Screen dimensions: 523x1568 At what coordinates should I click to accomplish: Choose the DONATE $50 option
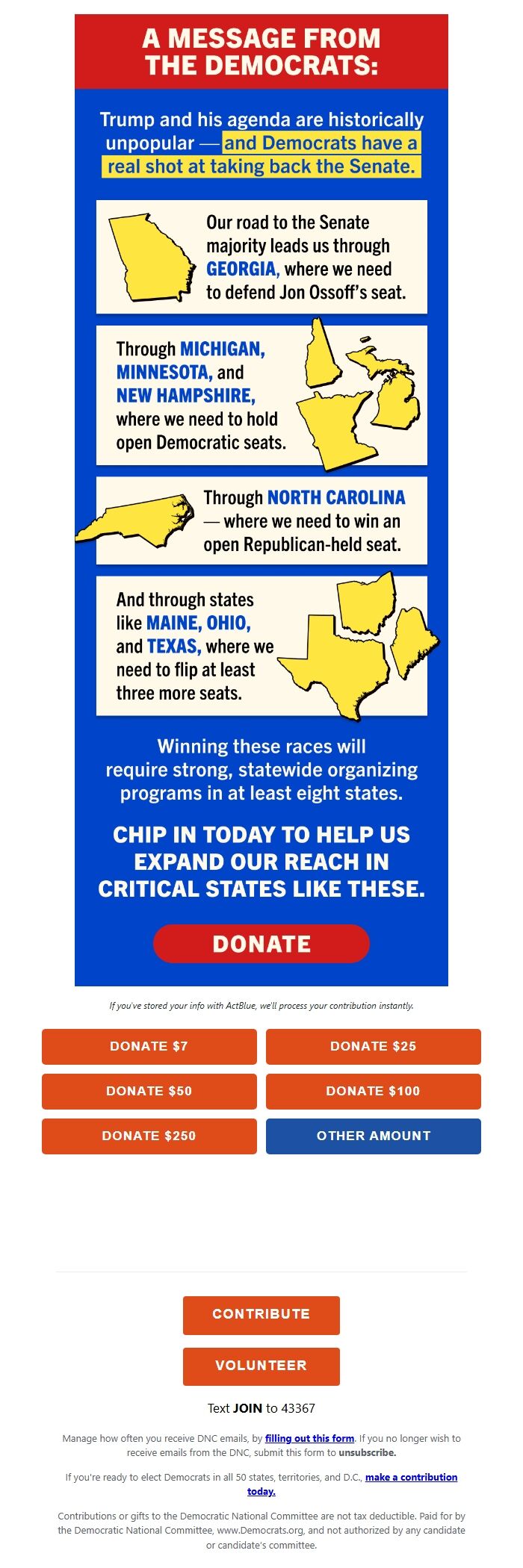pos(149,1091)
